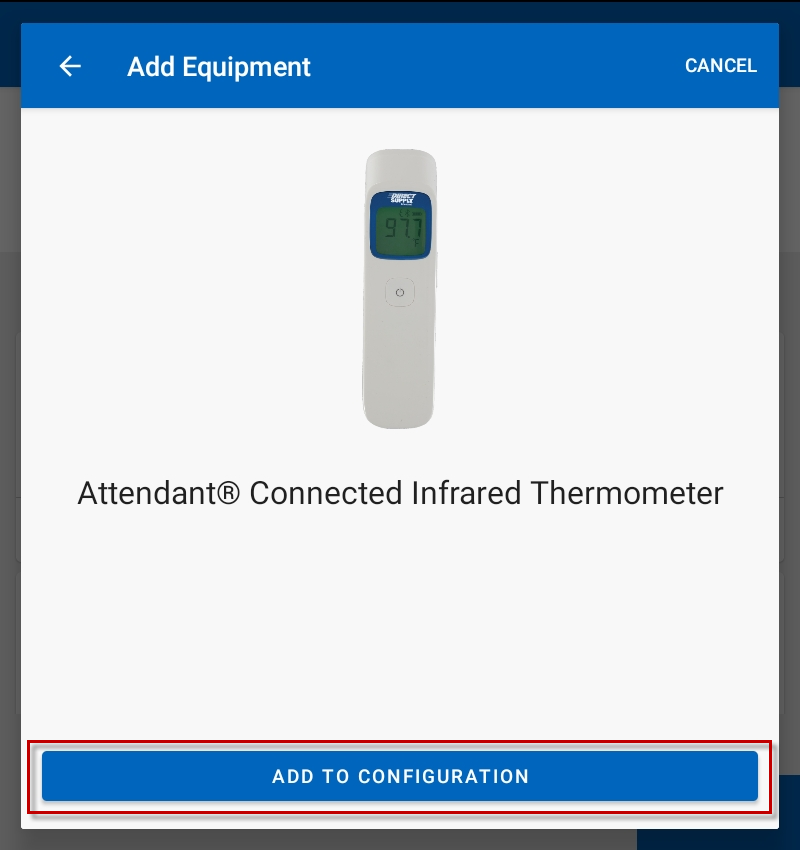This screenshot has height=850, width=800.
Task: Click CANCEL in the top right corner
Action: click(721, 65)
